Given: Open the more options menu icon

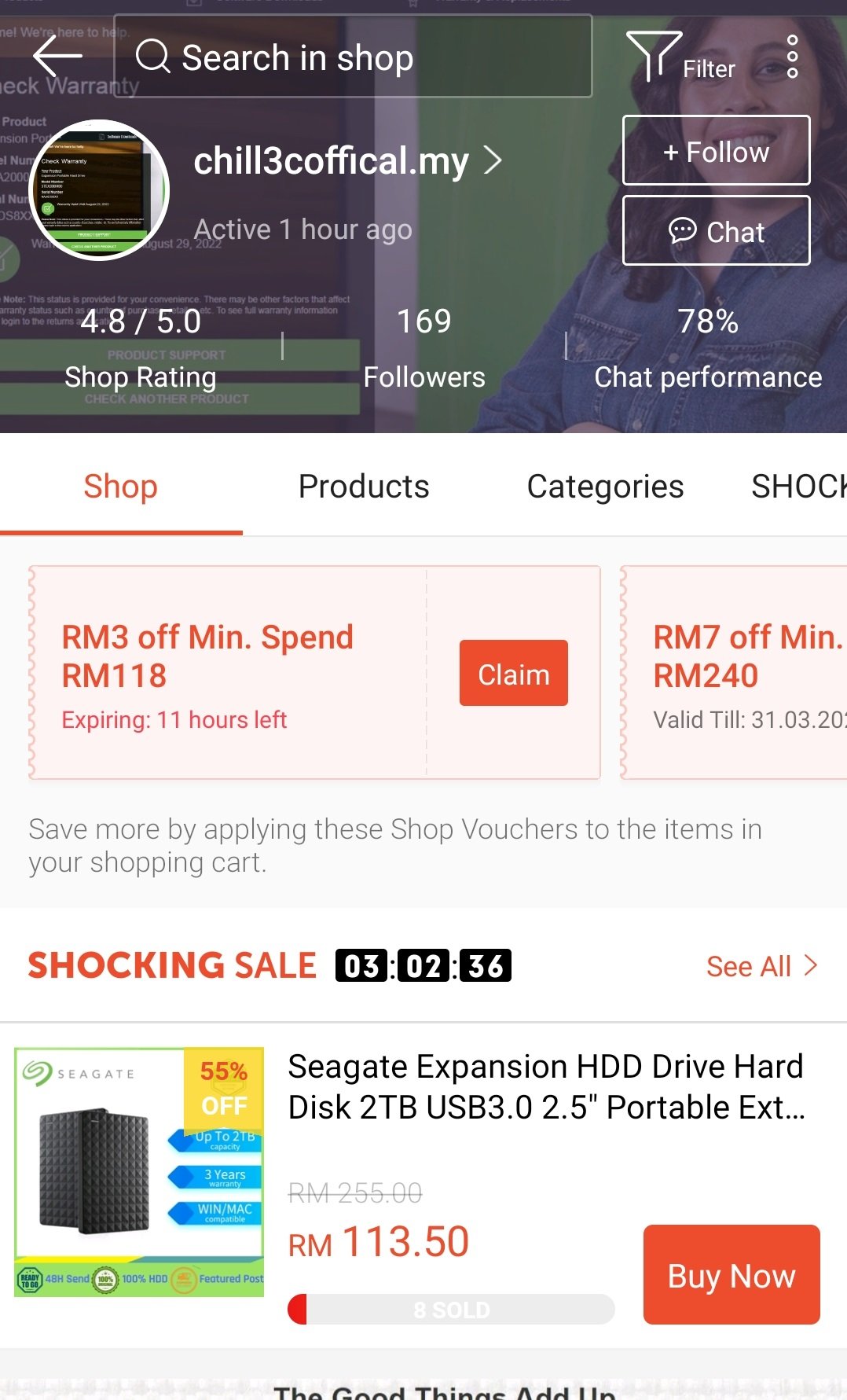Looking at the screenshot, I should pyautogui.click(x=796, y=55).
